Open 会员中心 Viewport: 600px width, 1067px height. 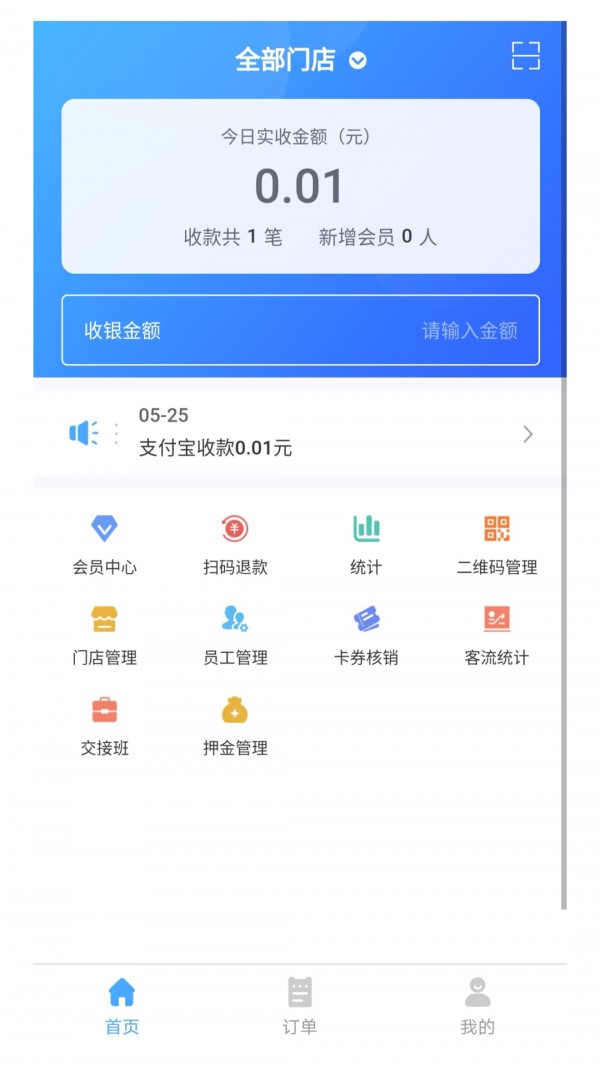click(104, 544)
